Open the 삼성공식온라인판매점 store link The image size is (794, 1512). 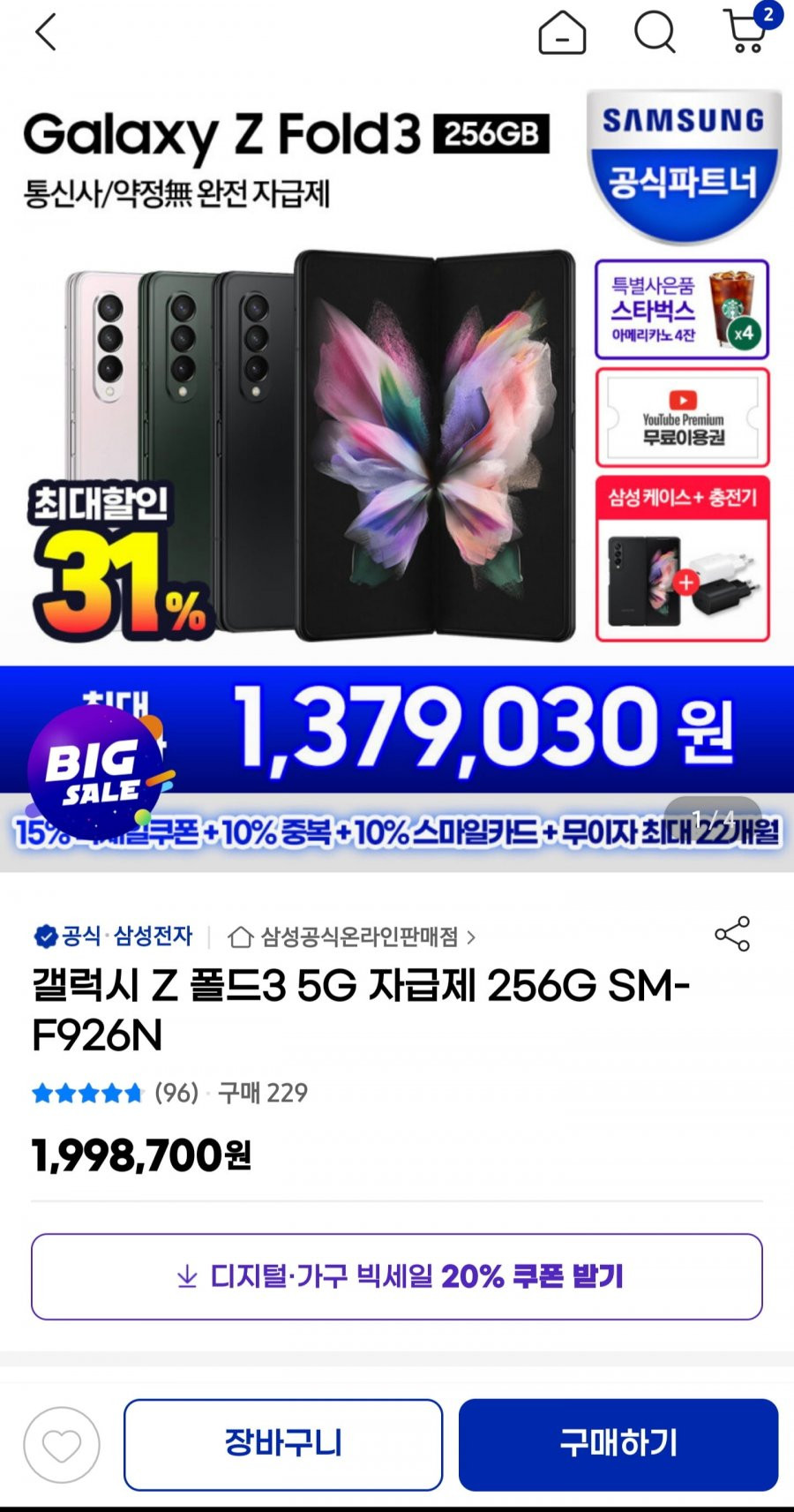(351, 937)
